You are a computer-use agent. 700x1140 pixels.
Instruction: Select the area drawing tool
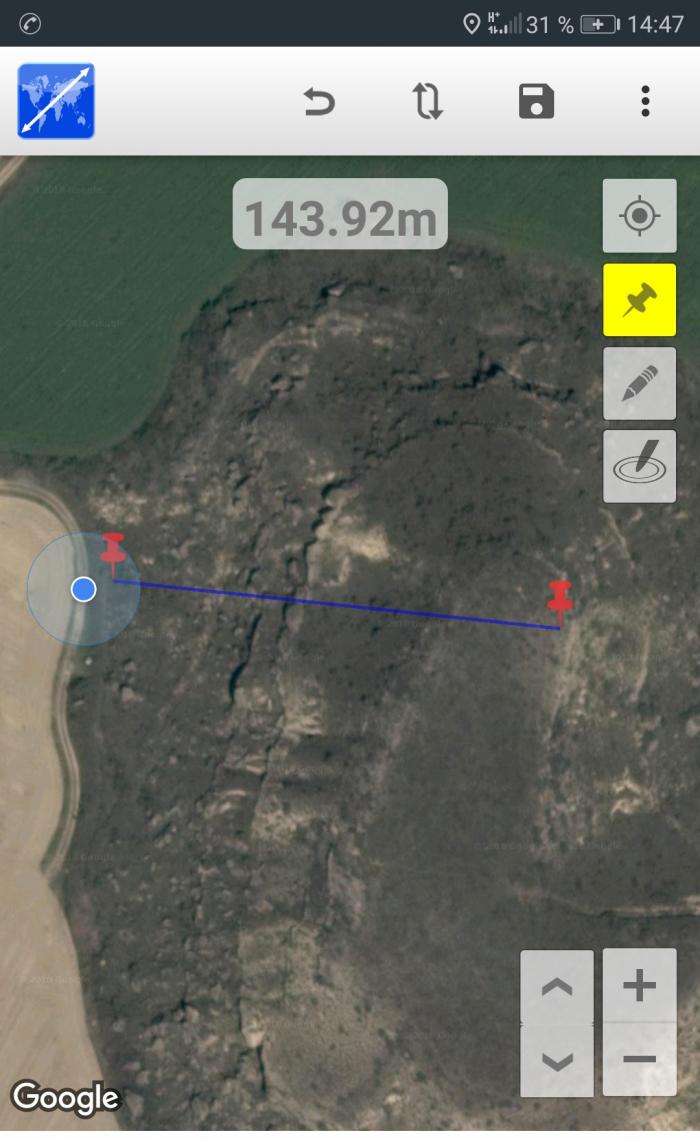pyautogui.click(x=640, y=466)
